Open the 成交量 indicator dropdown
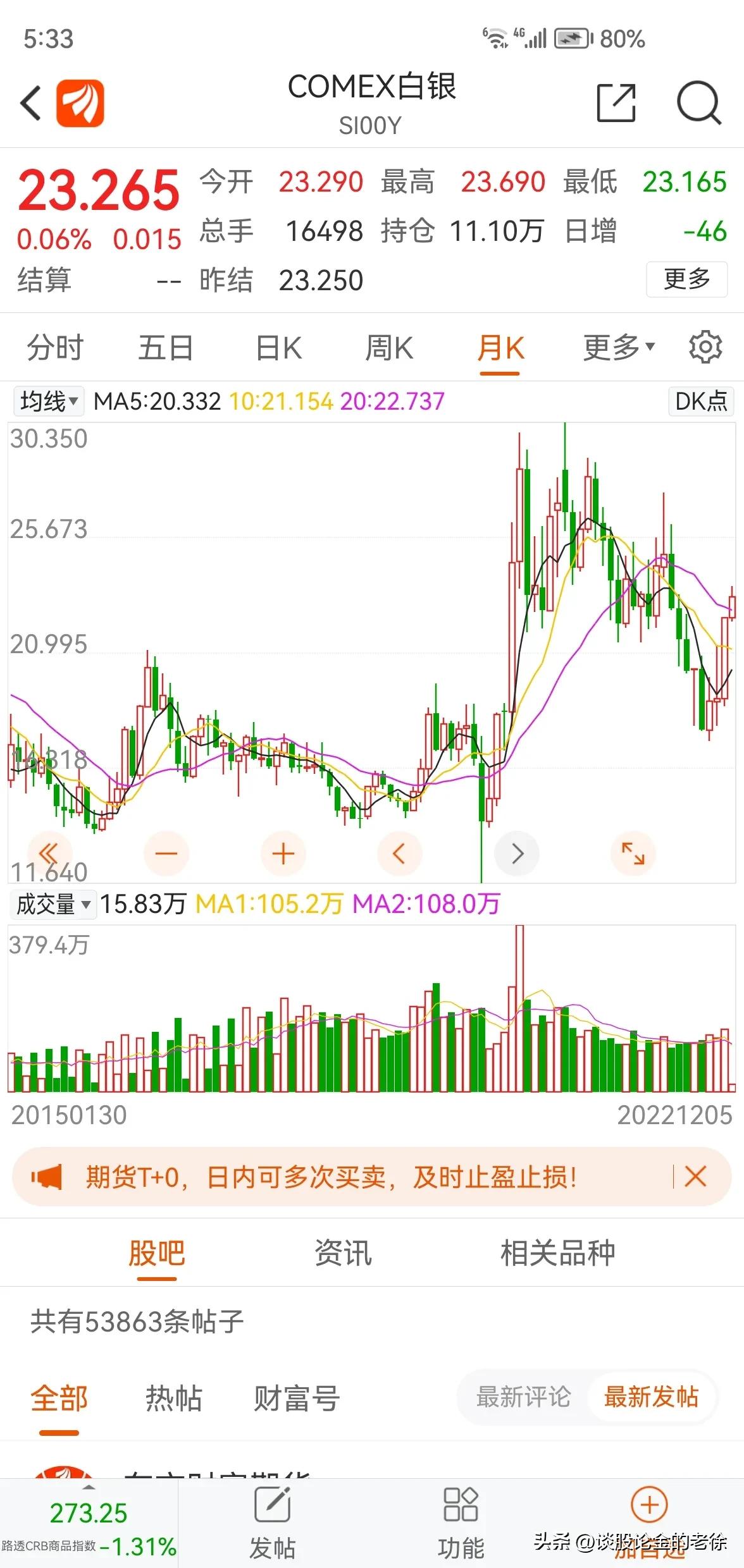This screenshot has height=1568, width=744. click(53, 904)
